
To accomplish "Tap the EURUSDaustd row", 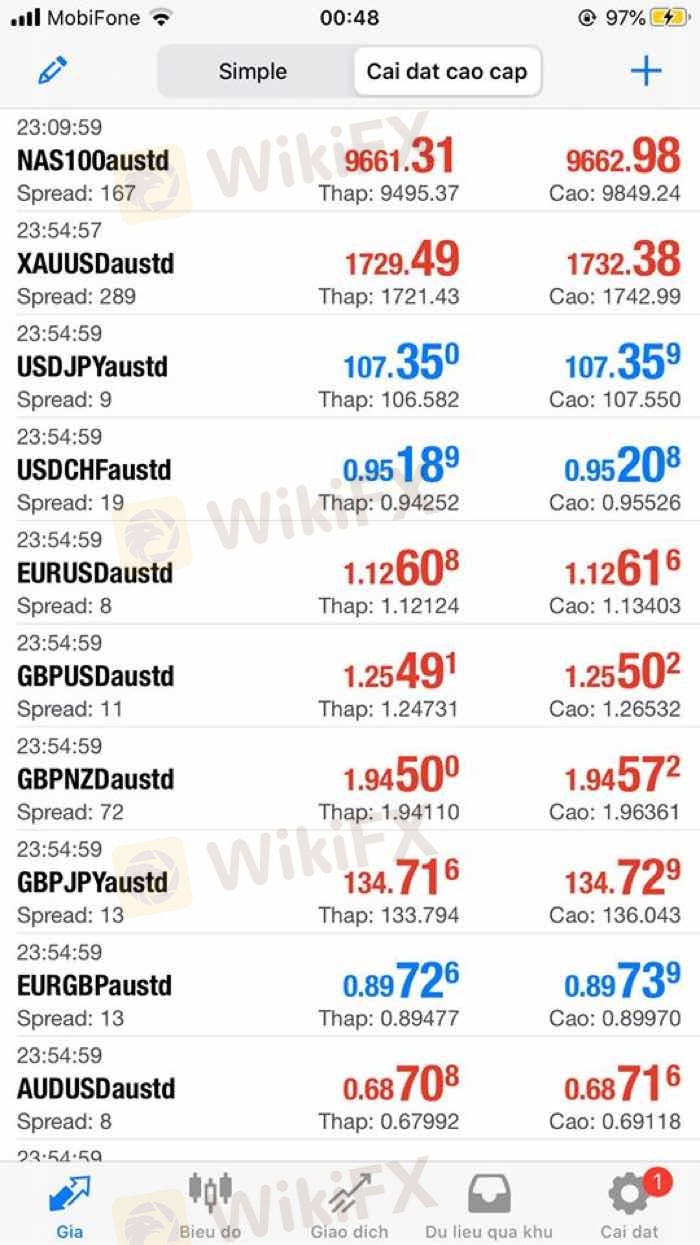I will (x=95, y=573).
